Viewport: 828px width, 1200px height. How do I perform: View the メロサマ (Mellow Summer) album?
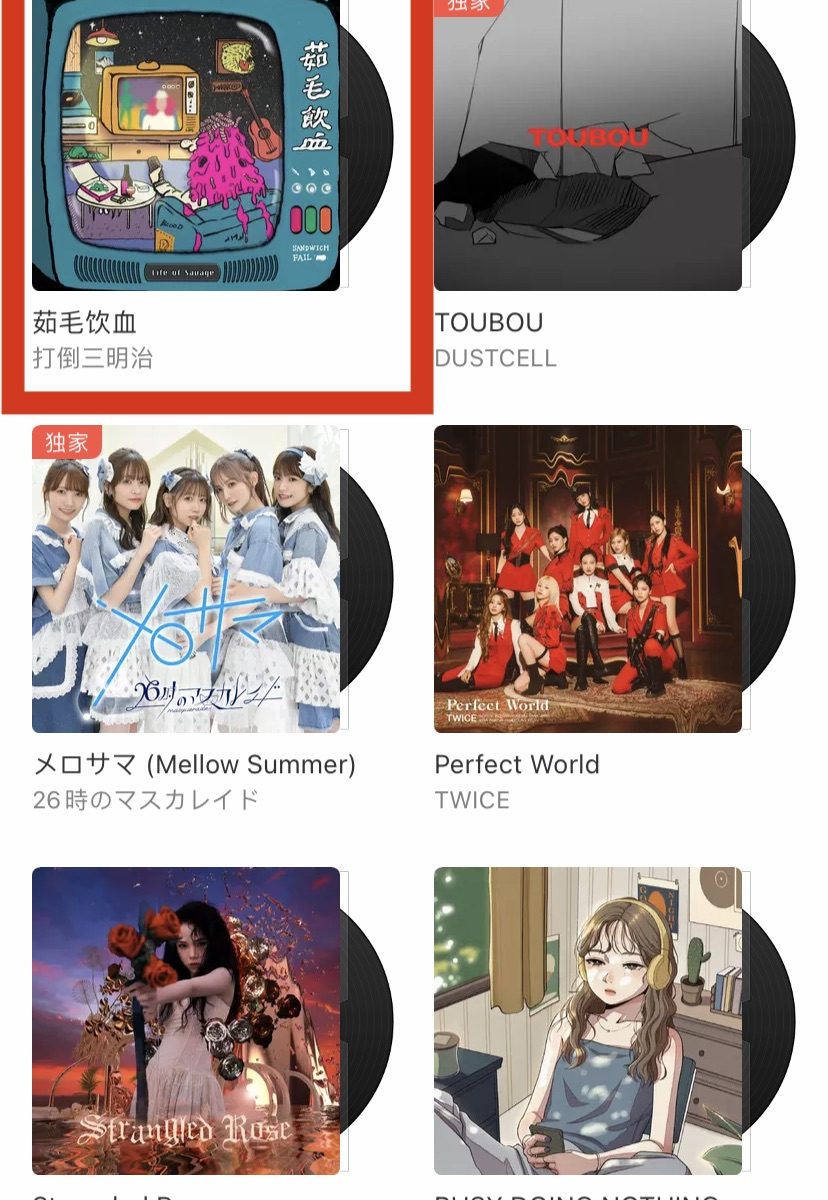(186, 579)
